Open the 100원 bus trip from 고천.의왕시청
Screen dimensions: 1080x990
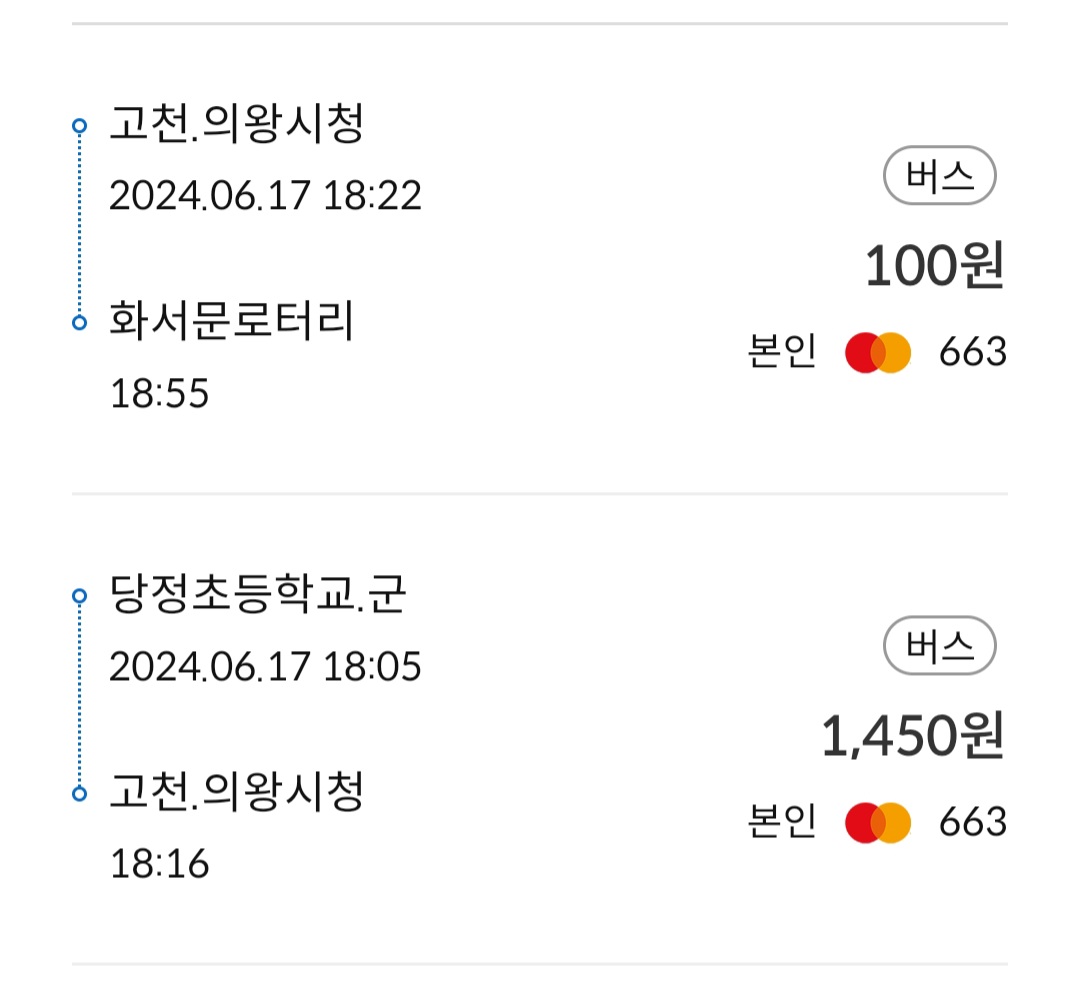tap(540, 259)
